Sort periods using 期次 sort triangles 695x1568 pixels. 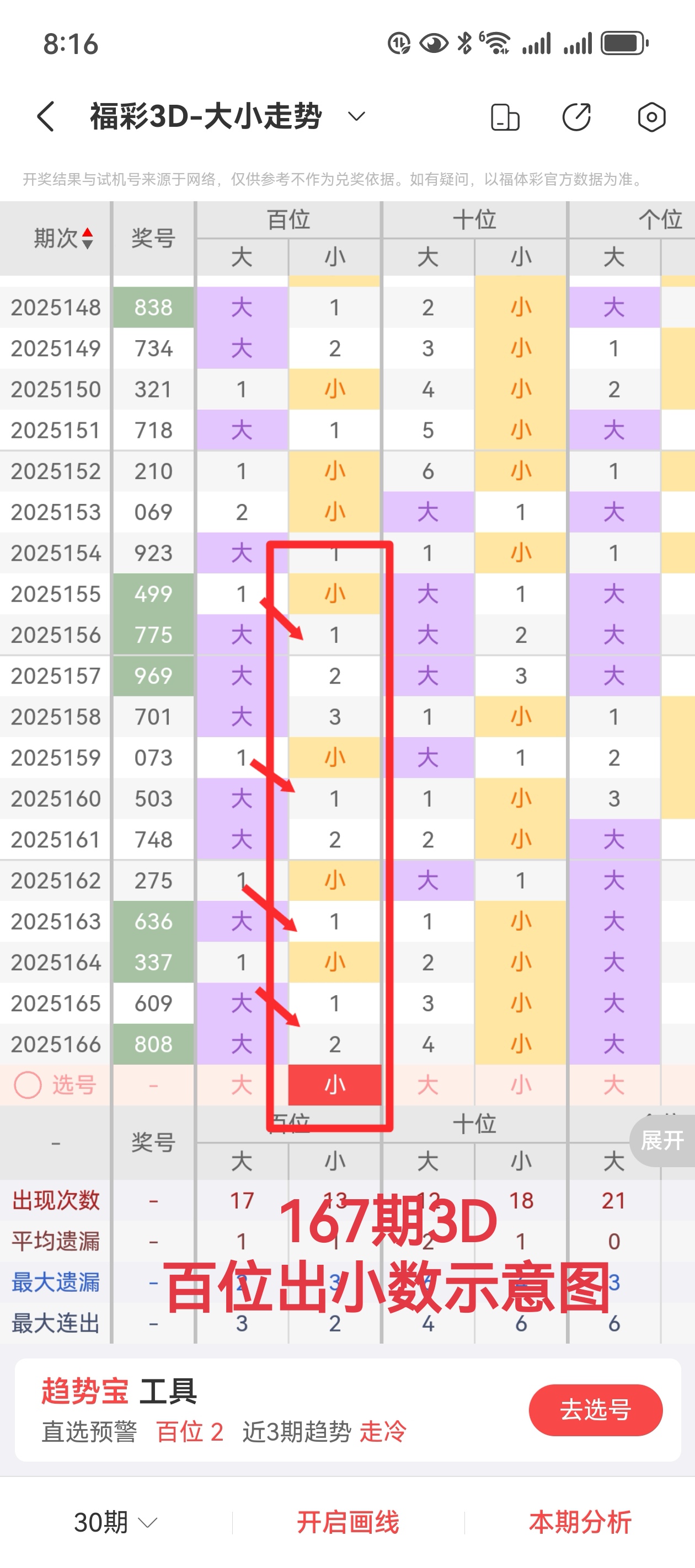tap(87, 238)
